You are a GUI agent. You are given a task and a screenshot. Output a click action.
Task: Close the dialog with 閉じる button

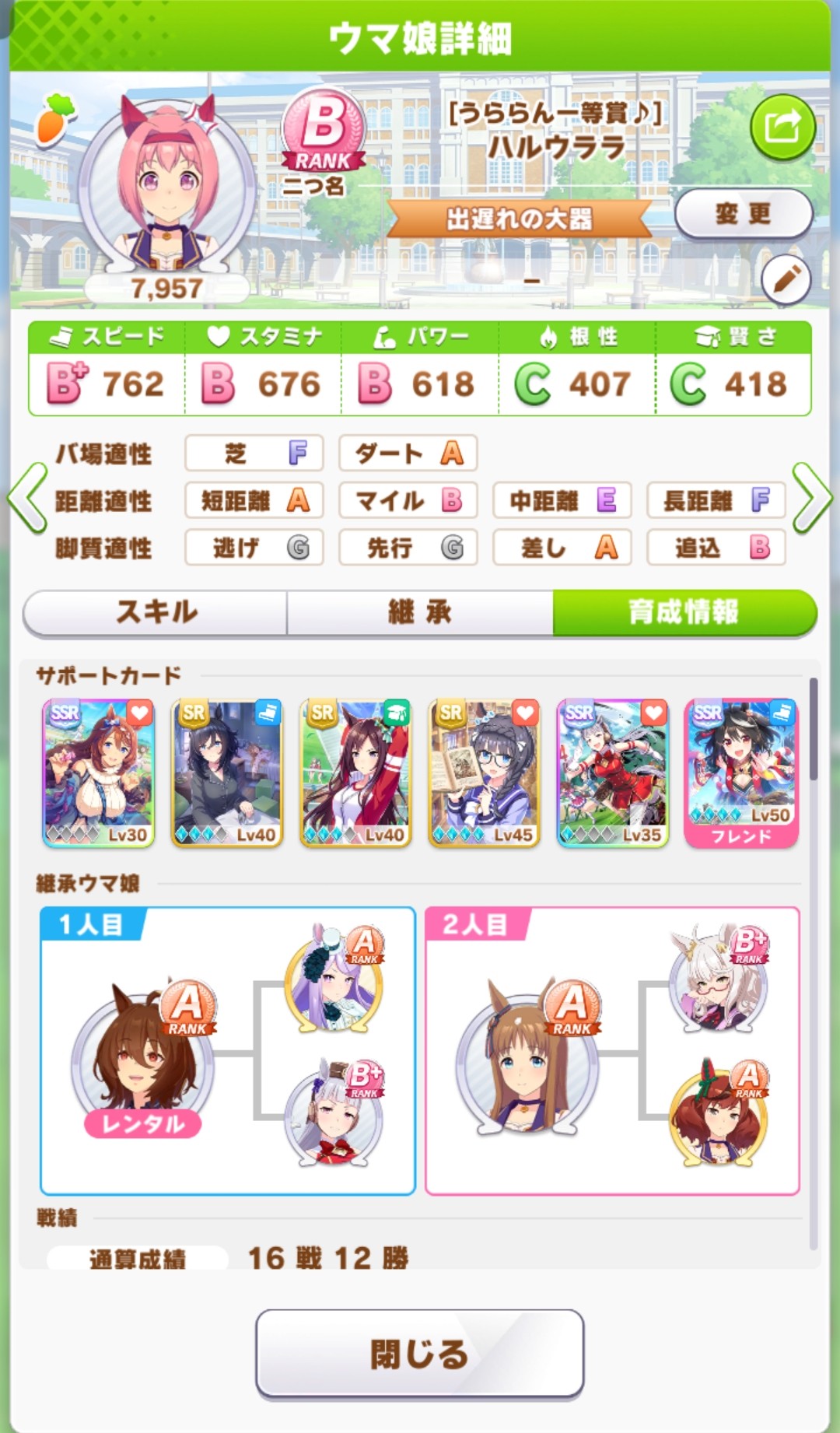click(420, 1354)
